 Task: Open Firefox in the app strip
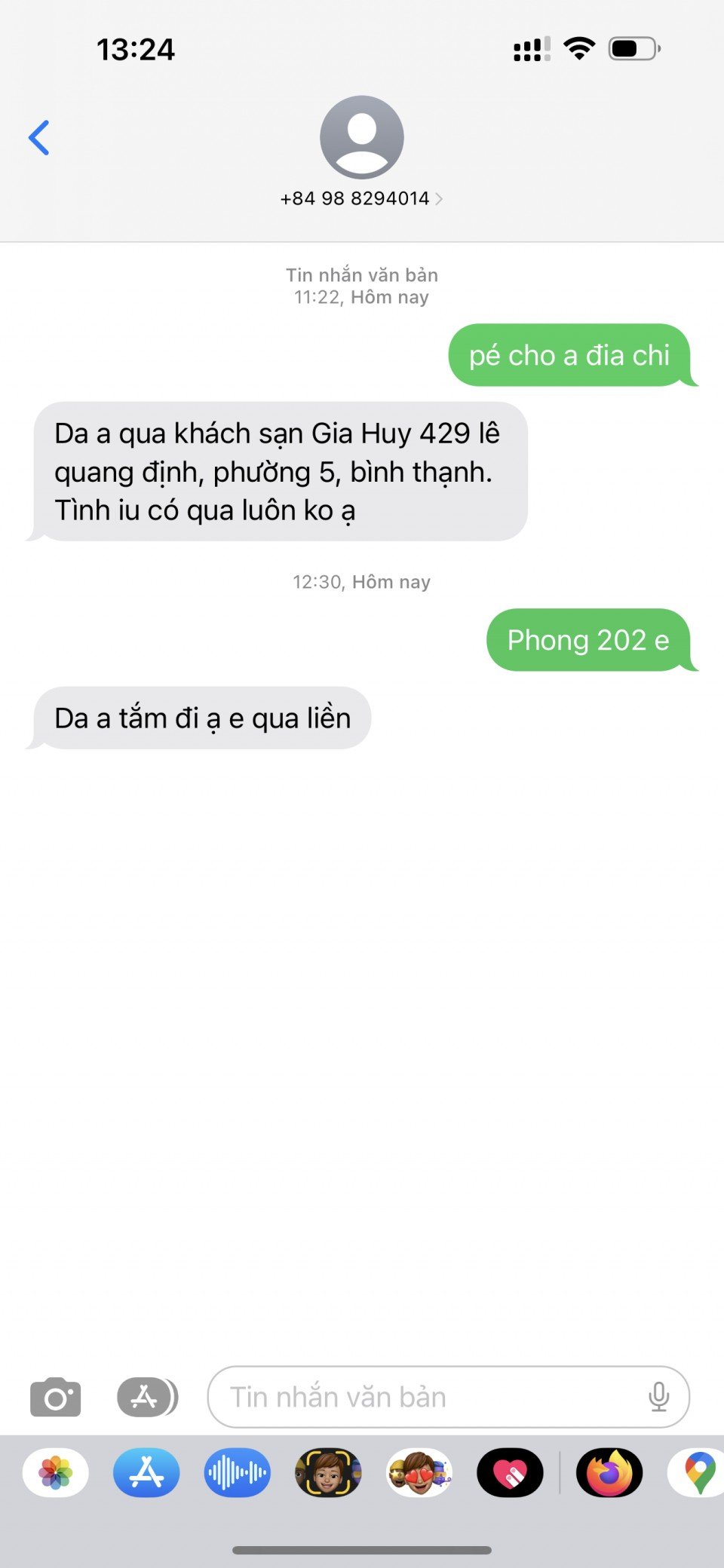(x=609, y=1472)
